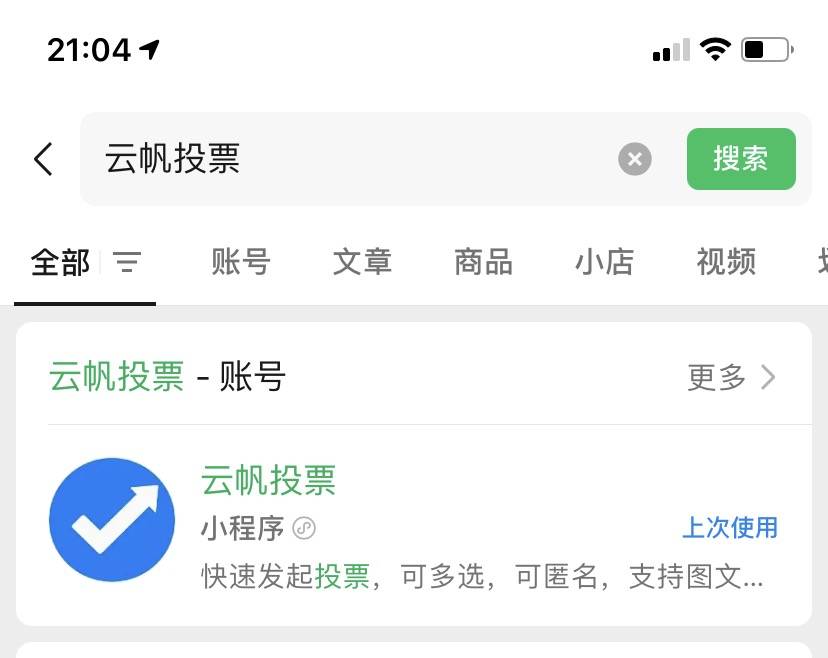Tap the search field with 云帆投票

[350, 159]
